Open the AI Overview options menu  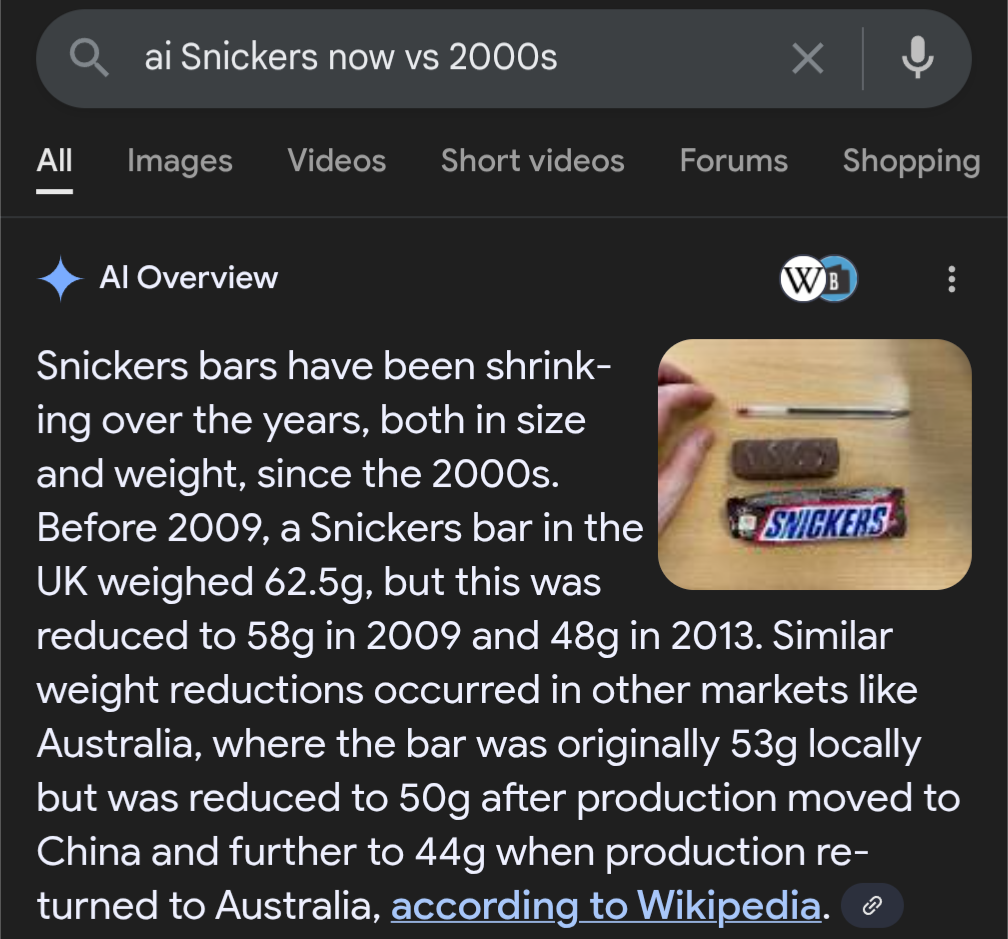[951, 279]
